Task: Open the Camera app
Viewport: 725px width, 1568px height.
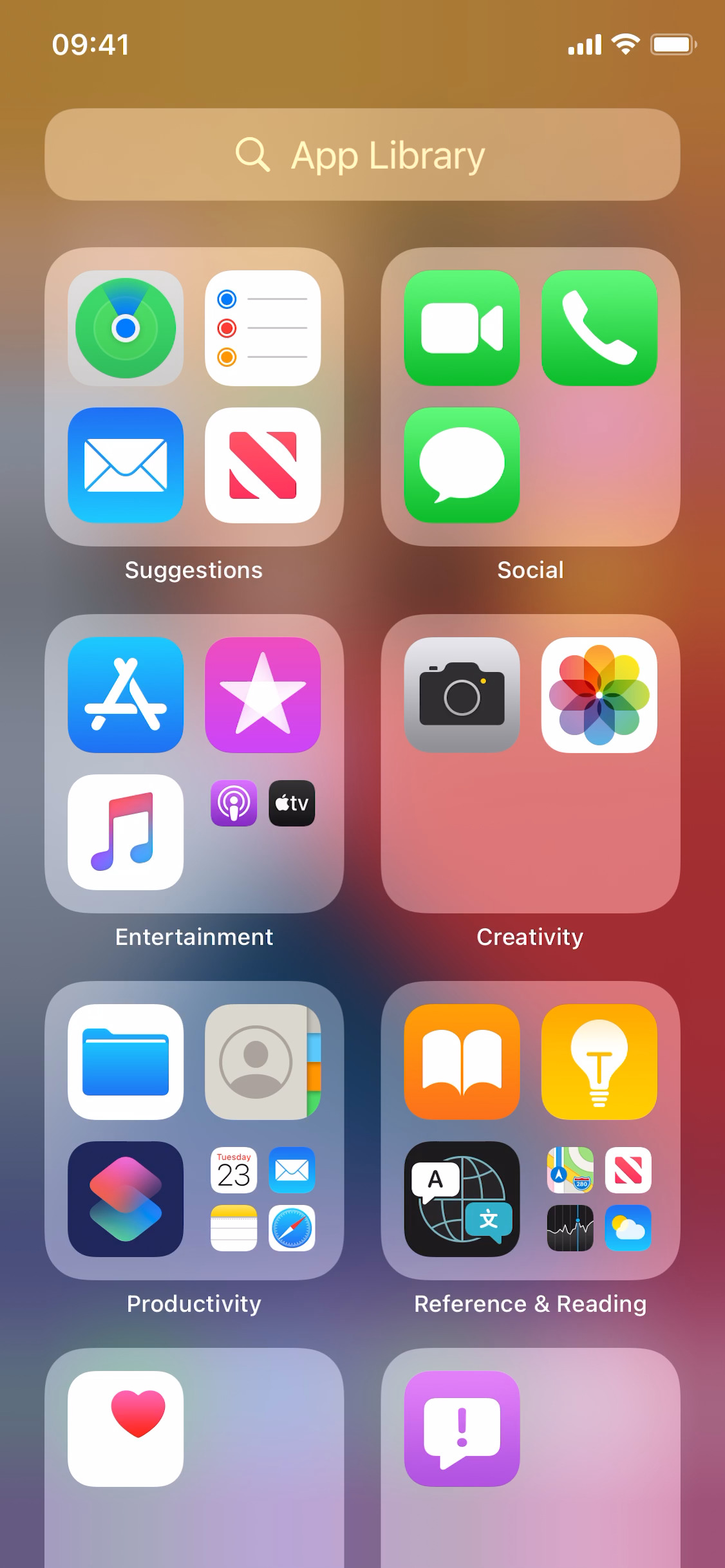Action: click(461, 696)
